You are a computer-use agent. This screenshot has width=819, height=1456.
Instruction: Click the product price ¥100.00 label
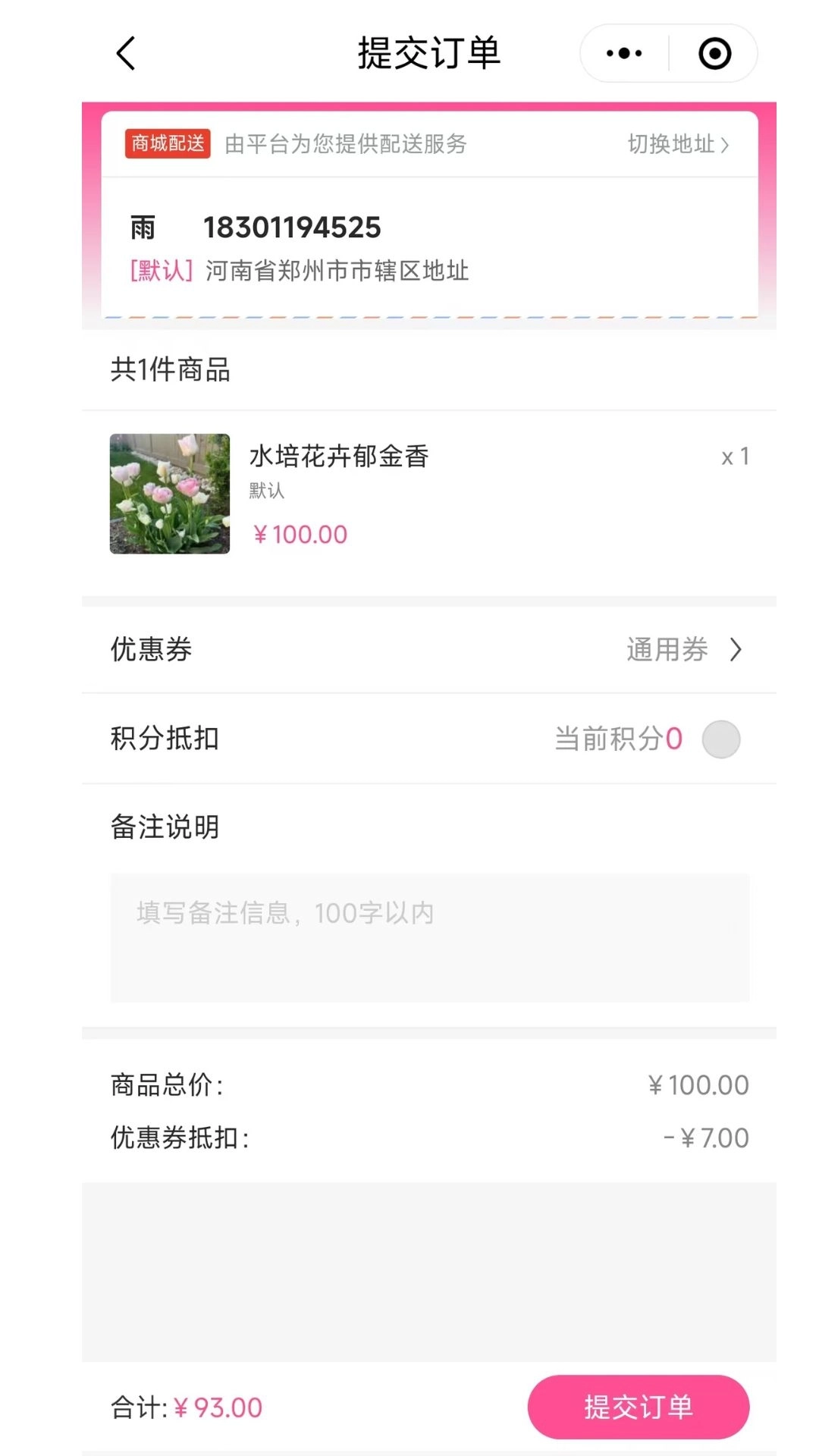click(300, 534)
